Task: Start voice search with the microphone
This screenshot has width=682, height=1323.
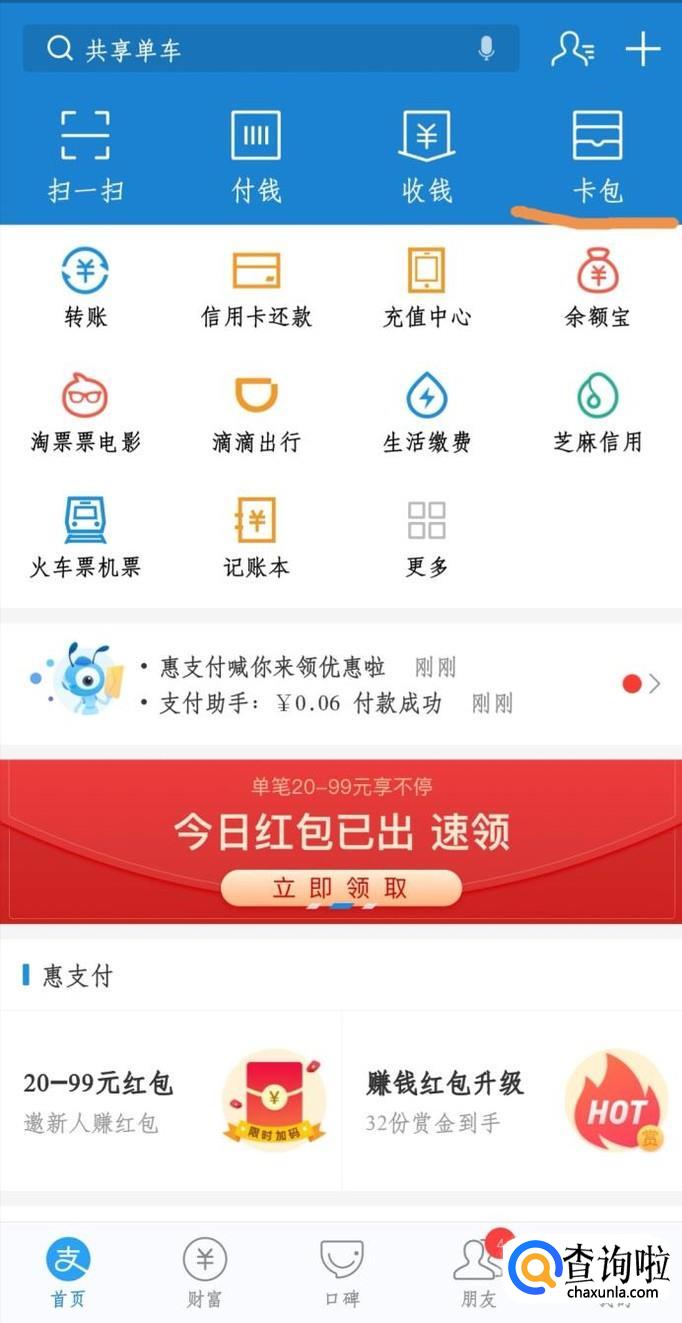Action: [x=486, y=49]
